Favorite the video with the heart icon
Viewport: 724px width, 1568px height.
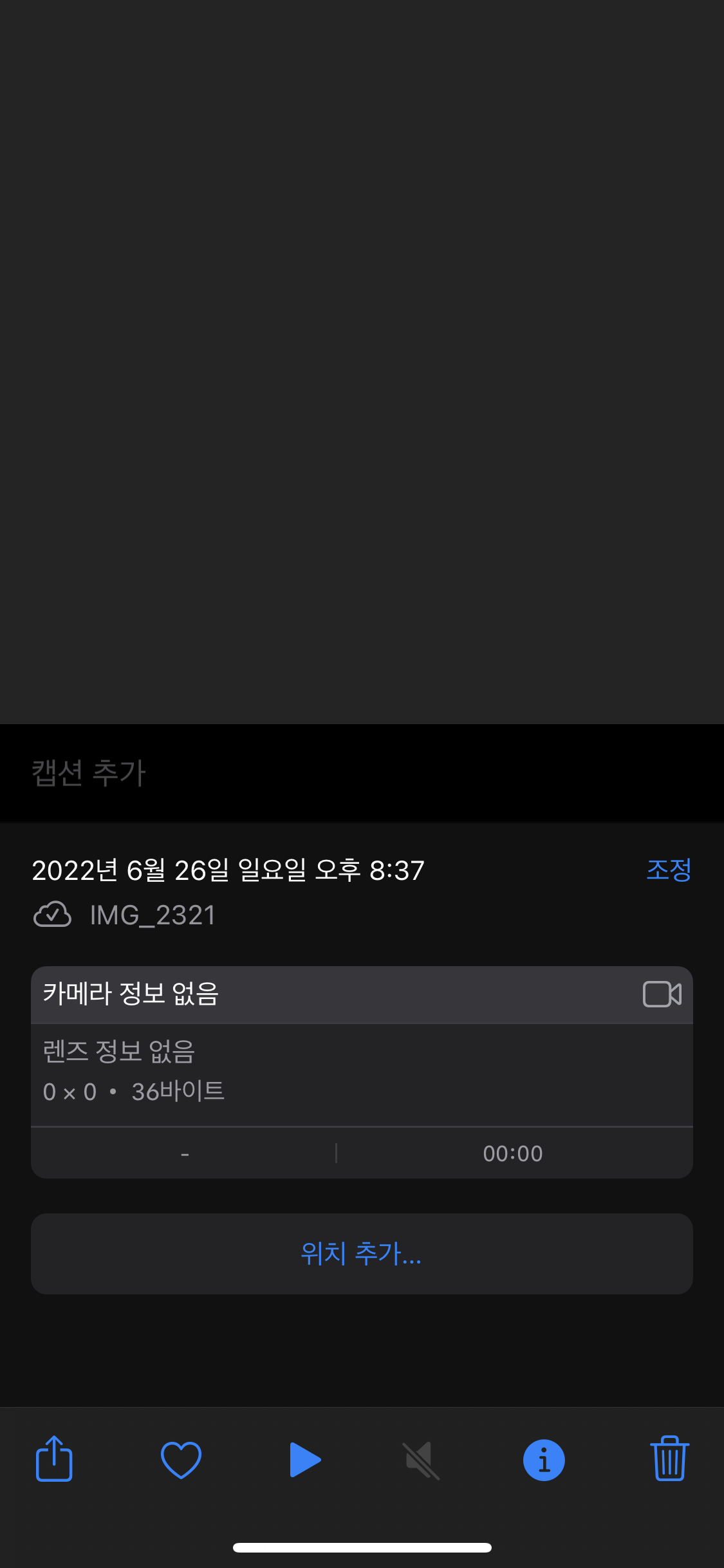click(x=181, y=1459)
